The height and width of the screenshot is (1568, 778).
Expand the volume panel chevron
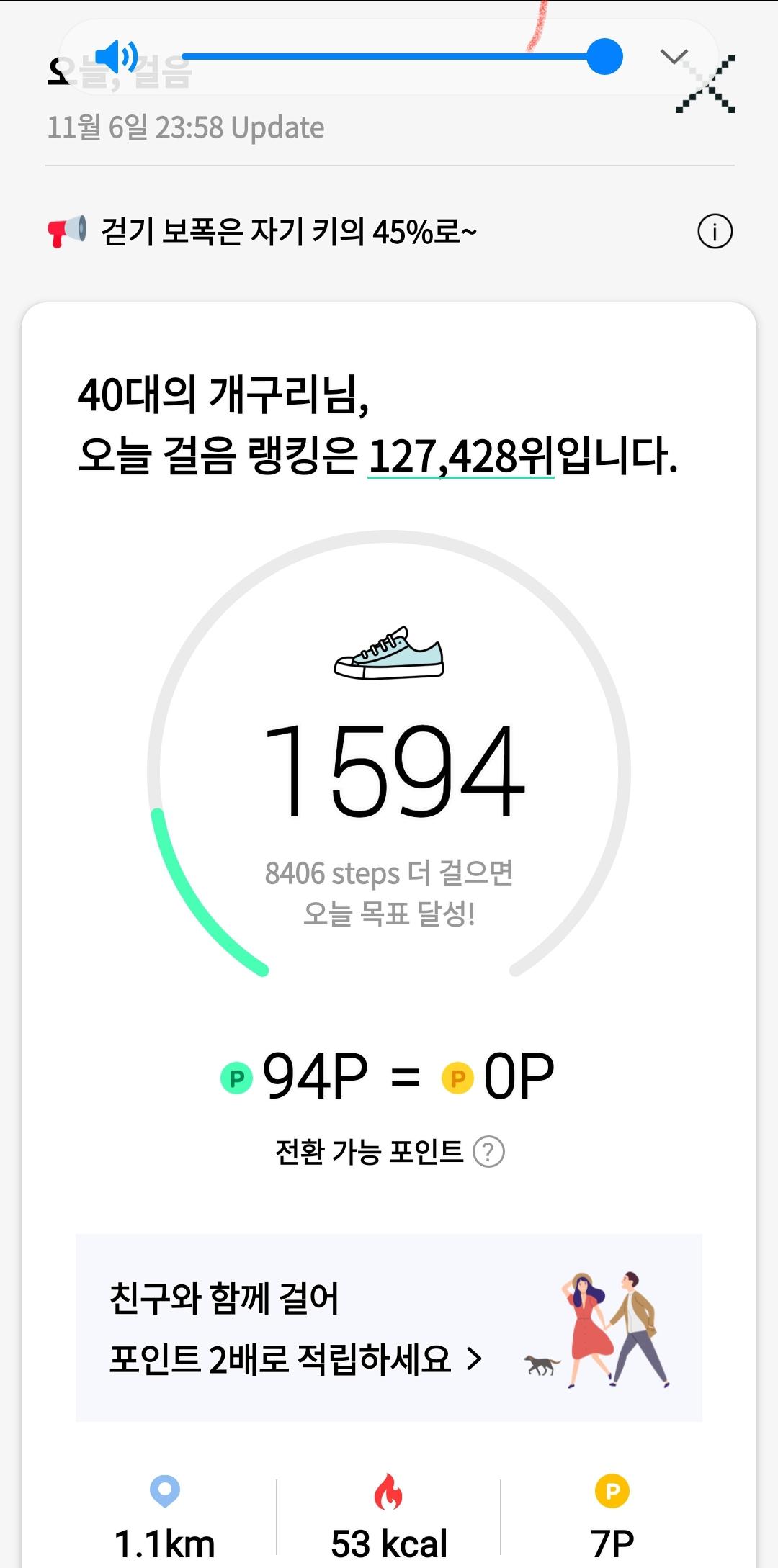674,56
